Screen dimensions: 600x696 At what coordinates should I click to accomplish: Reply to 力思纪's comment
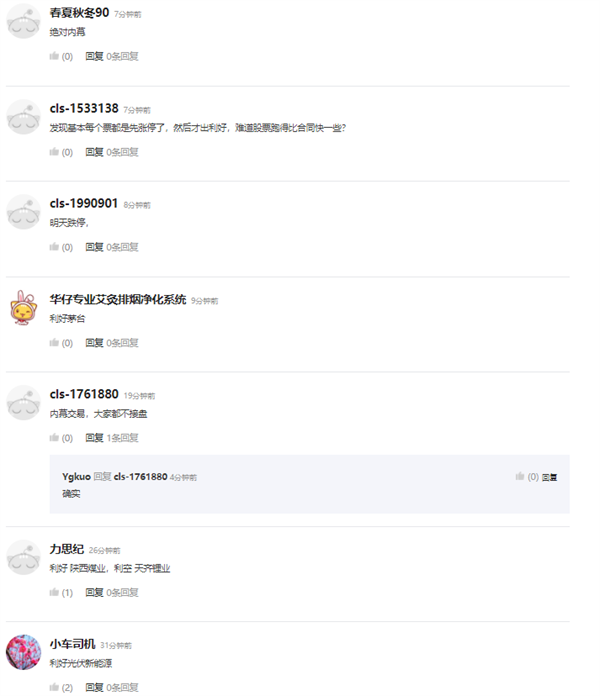pyautogui.click(x=93, y=593)
